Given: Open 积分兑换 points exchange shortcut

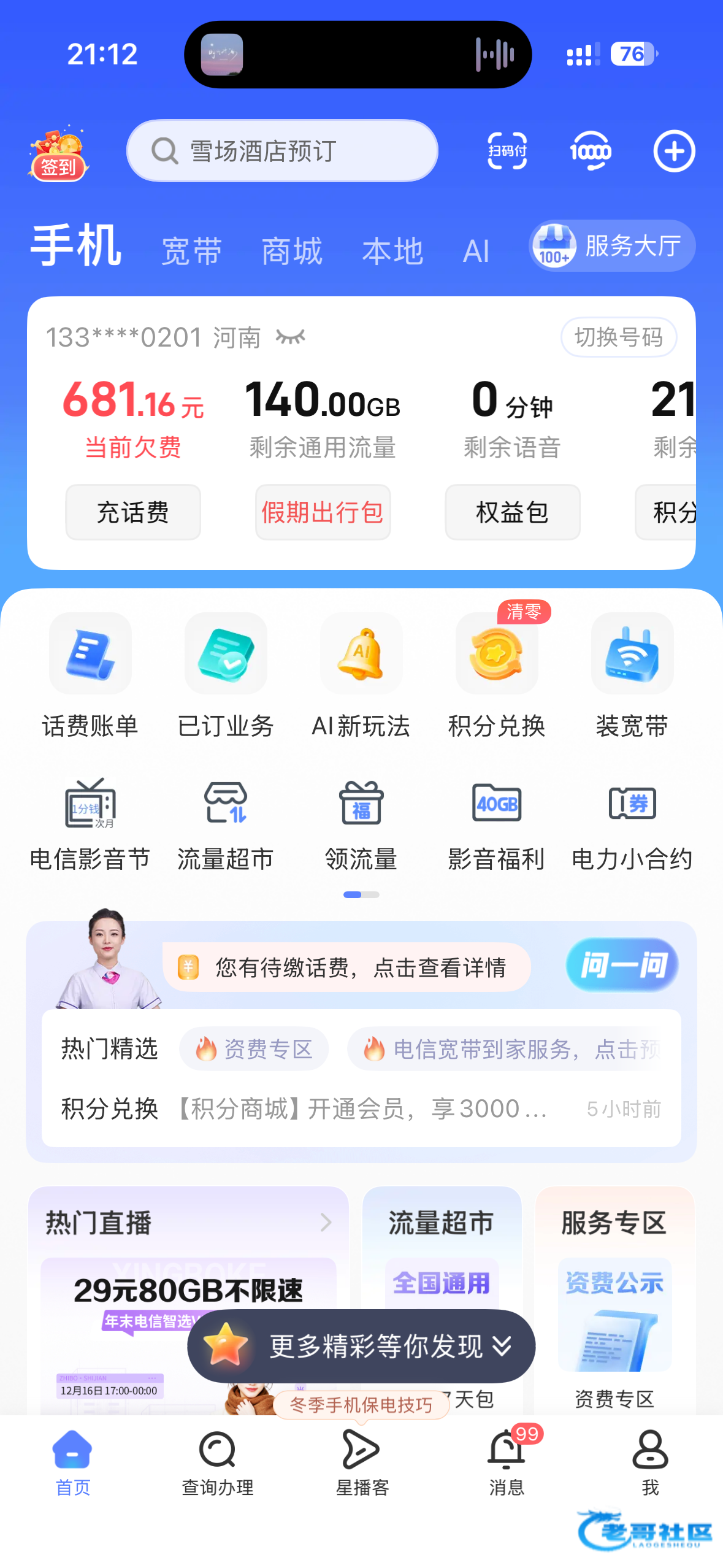Looking at the screenshot, I should (497, 675).
